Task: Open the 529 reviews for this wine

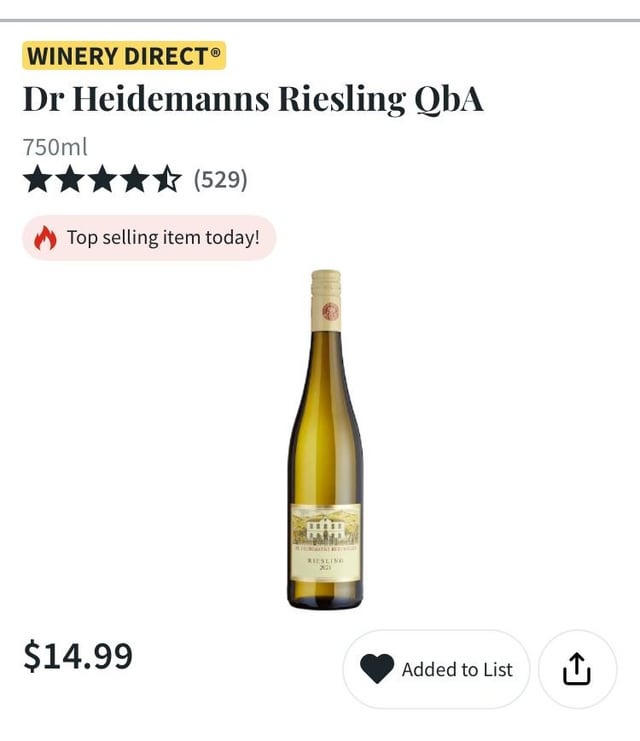Action: coord(220,180)
